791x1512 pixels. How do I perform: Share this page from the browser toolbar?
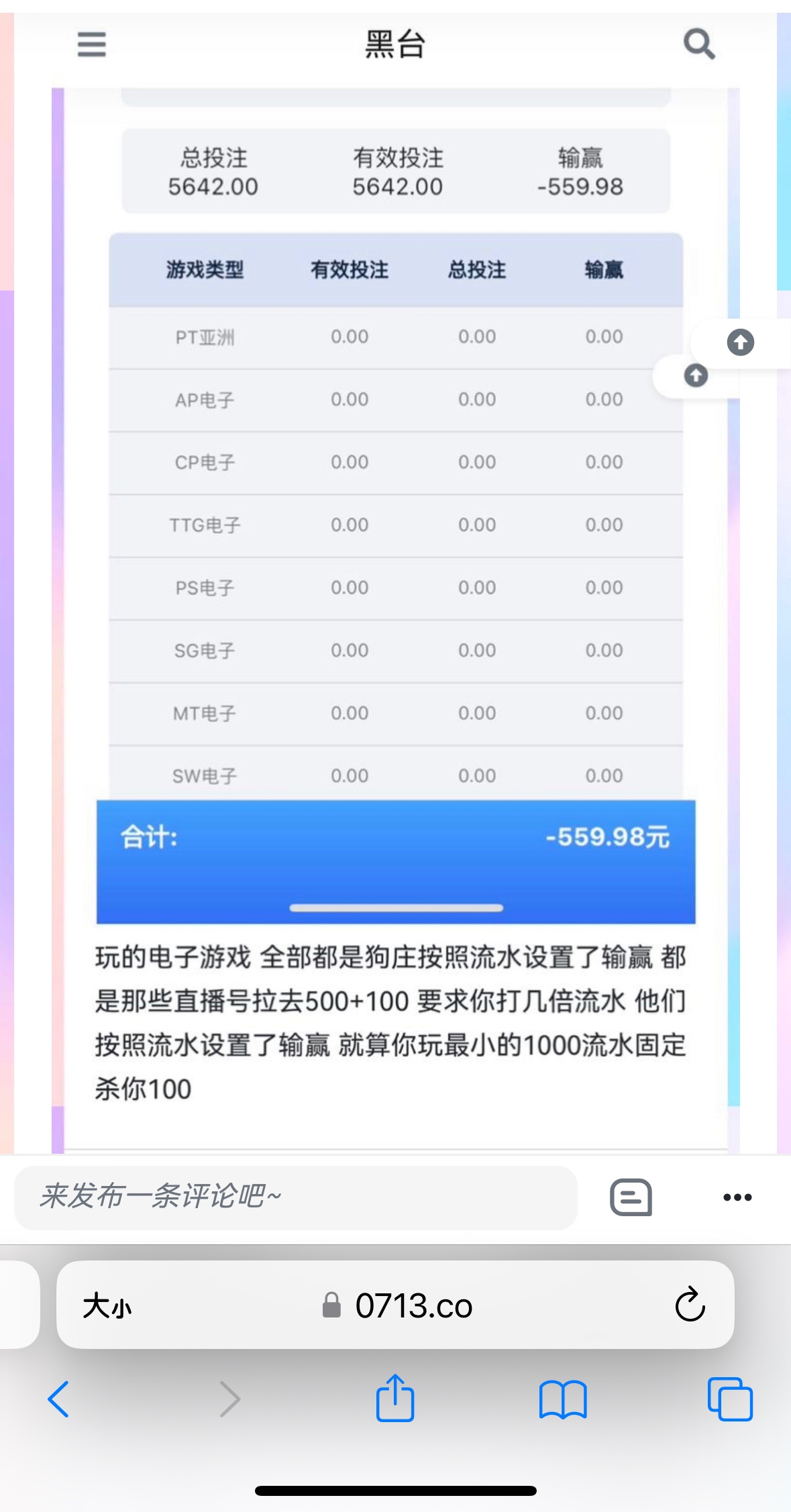[x=395, y=1398]
